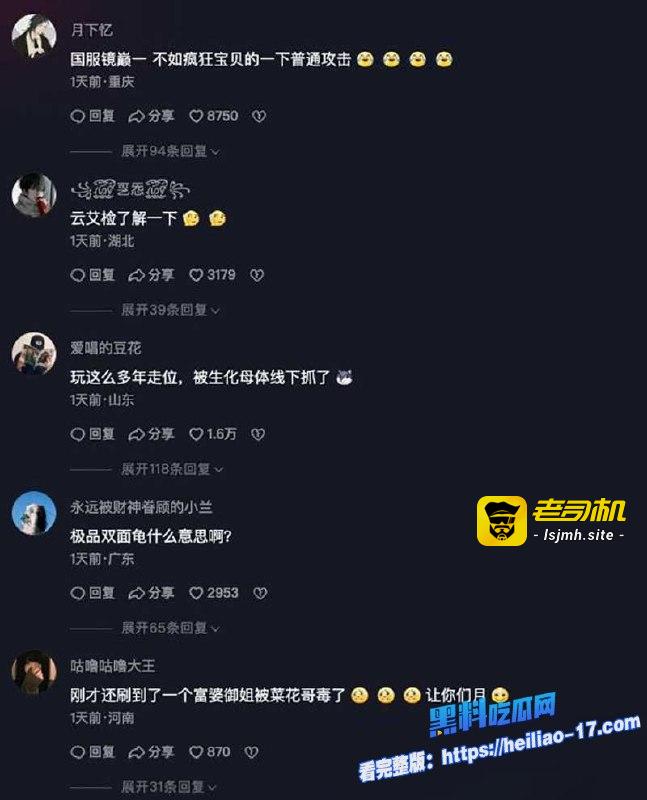Expand the 39 replies thread

click(x=170, y=310)
